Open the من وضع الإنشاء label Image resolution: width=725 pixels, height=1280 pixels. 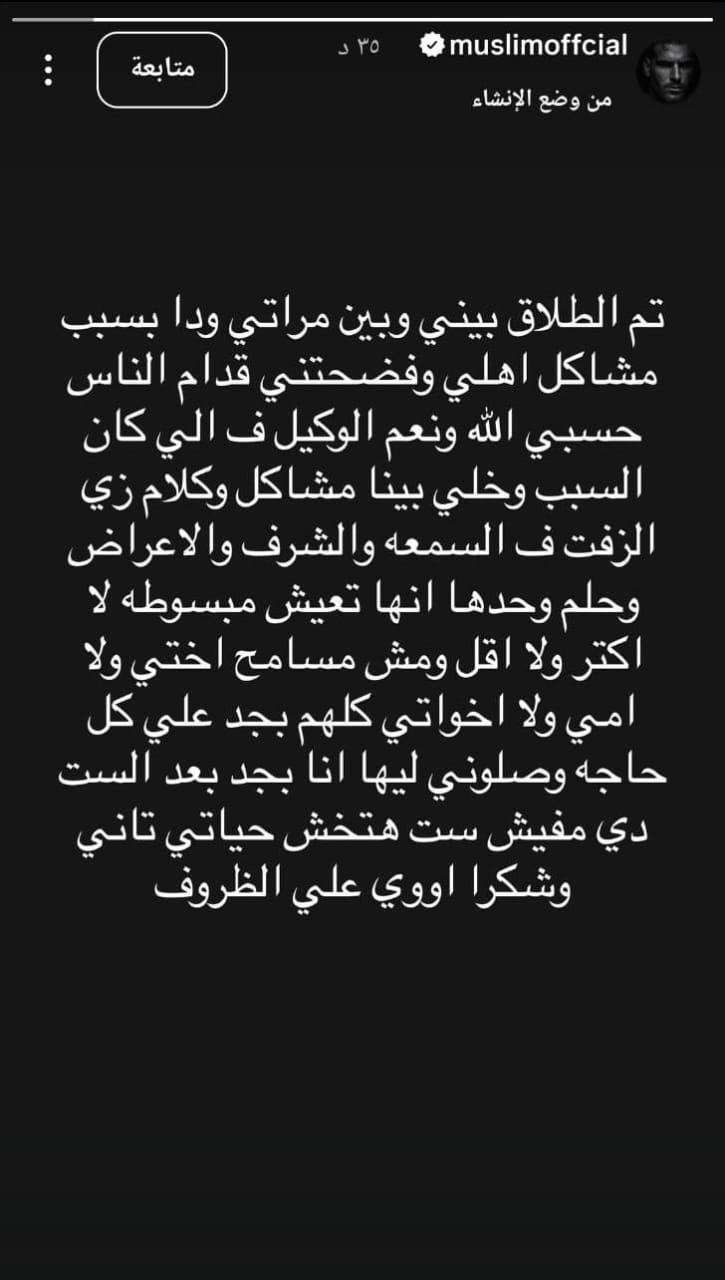coord(540,100)
